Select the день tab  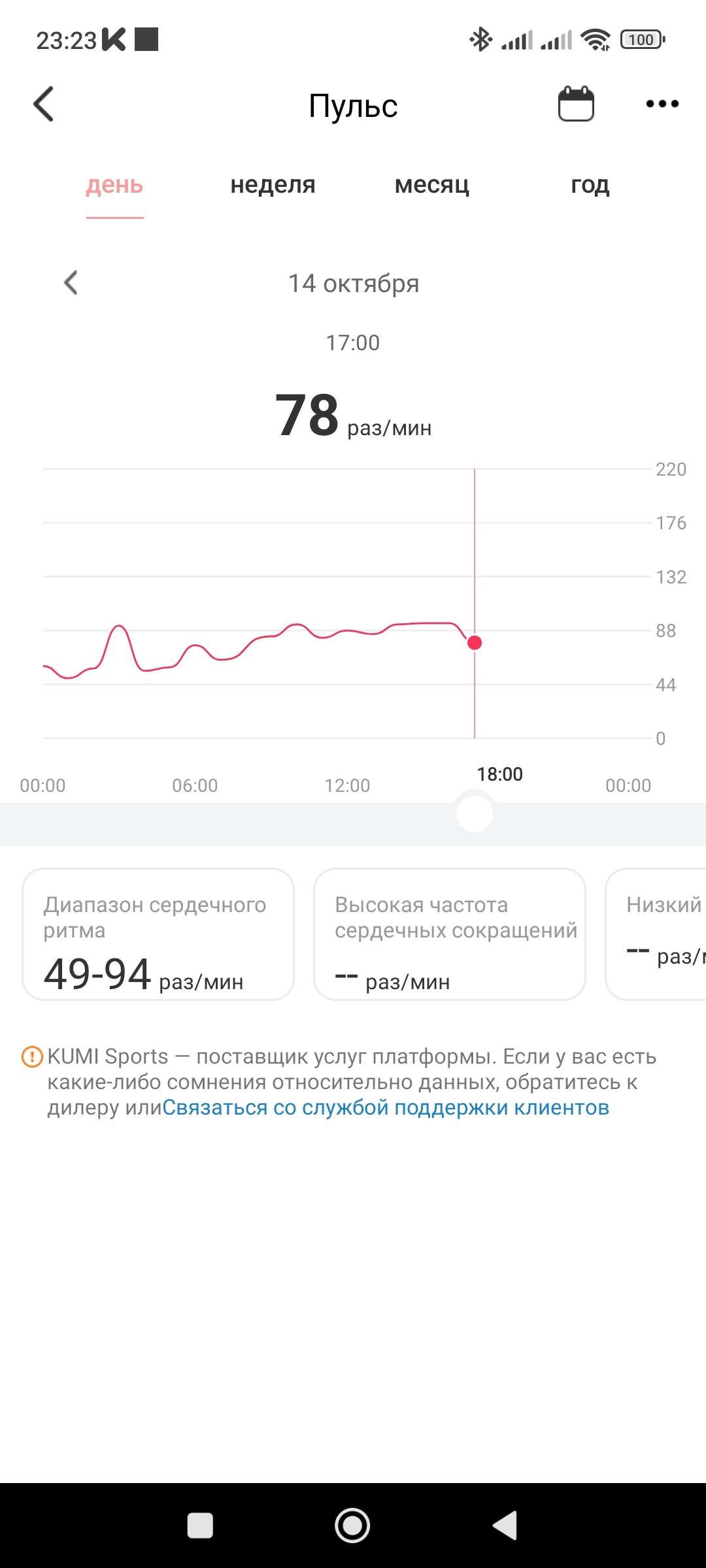tap(114, 186)
